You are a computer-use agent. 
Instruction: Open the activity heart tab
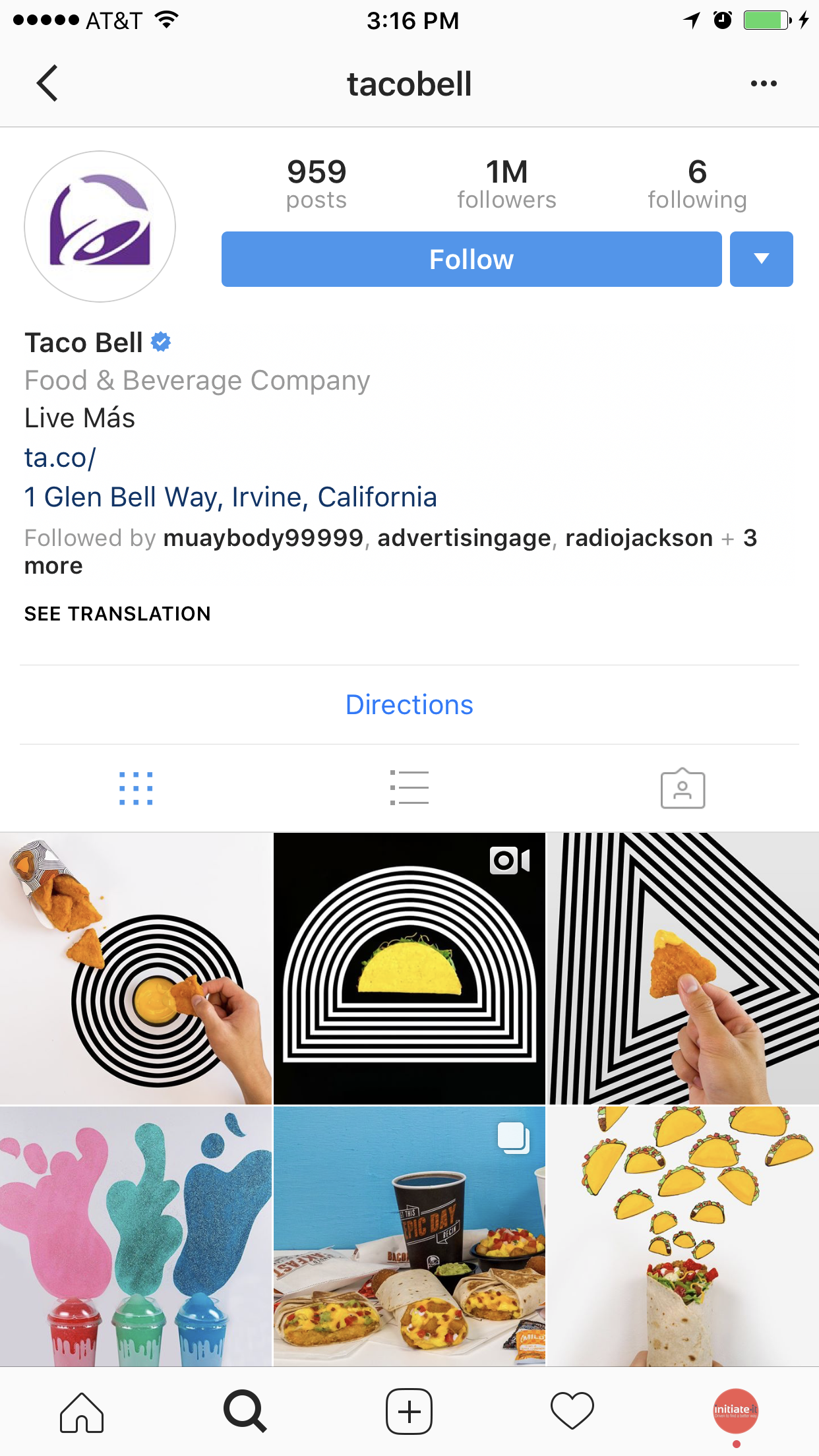coord(572,1412)
